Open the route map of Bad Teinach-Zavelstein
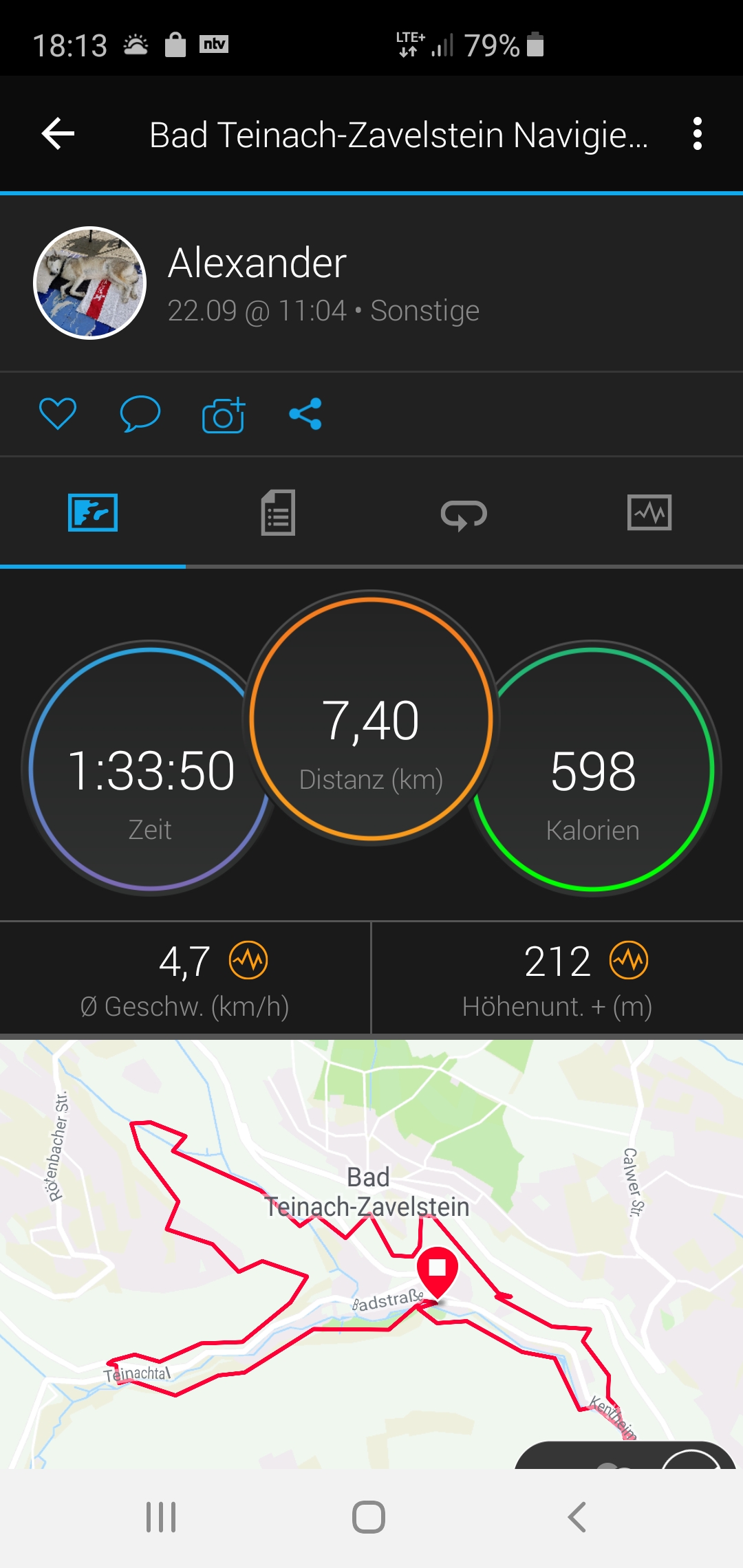The height and width of the screenshot is (1568, 743). pyautogui.click(x=371, y=1252)
